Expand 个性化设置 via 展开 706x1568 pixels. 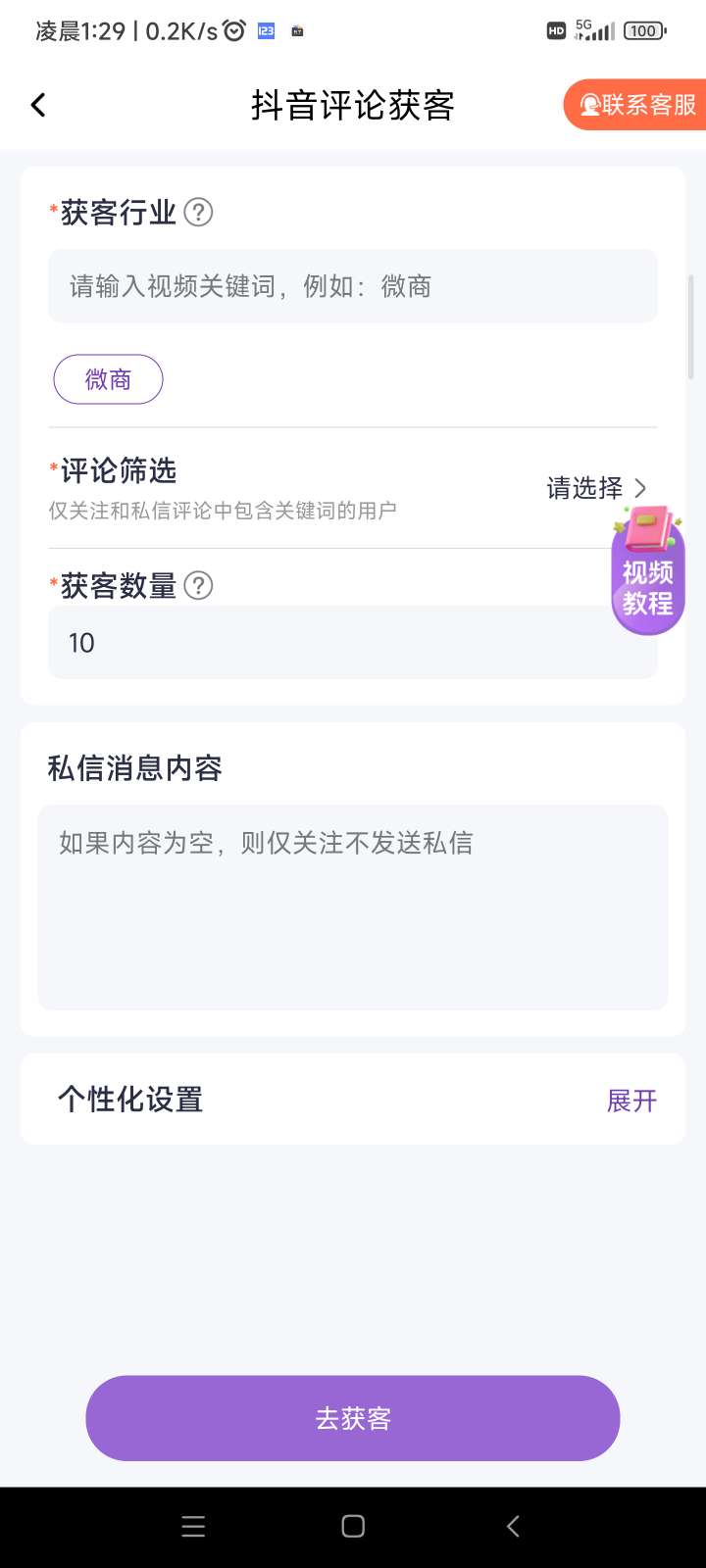pyautogui.click(x=631, y=1101)
